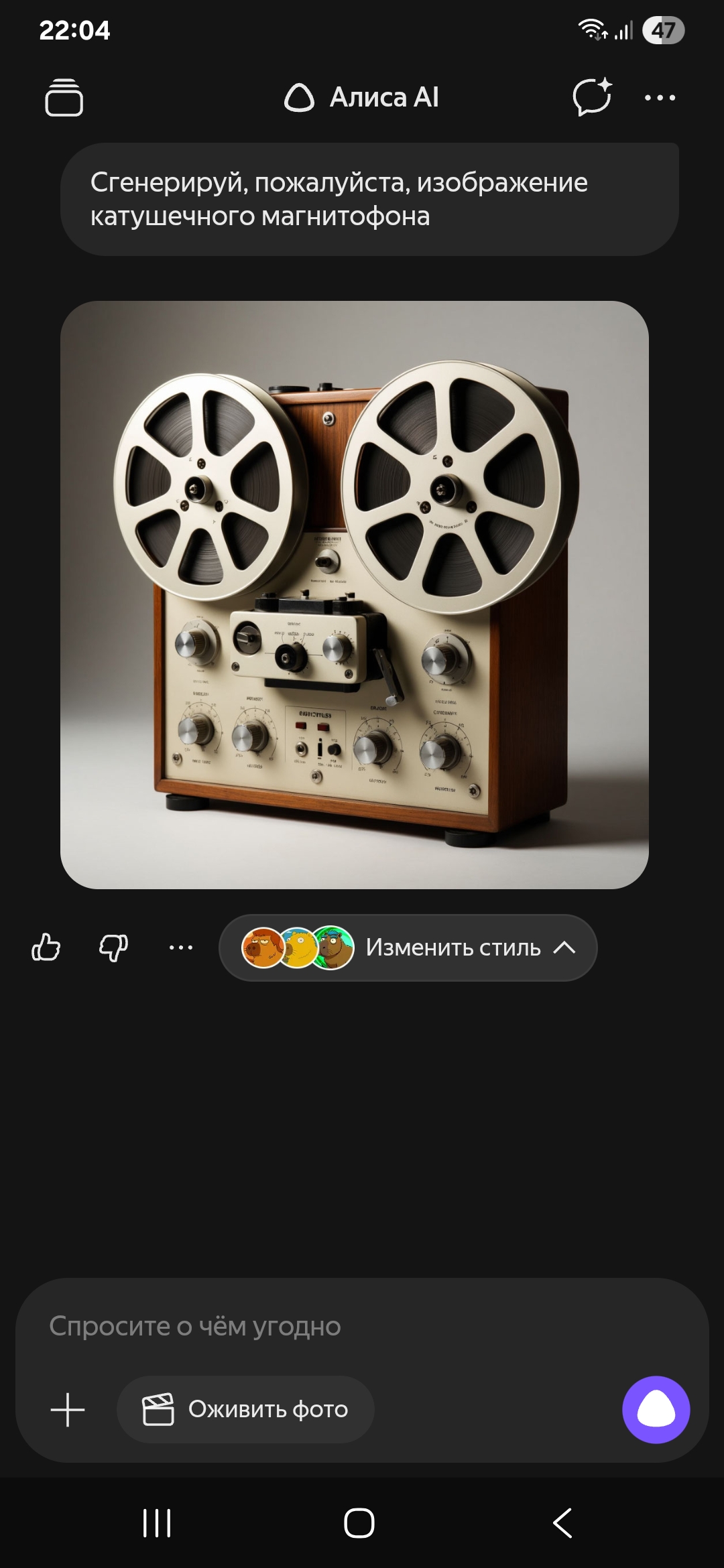Open recent apps from navigation bar

pyautogui.click(x=157, y=1522)
